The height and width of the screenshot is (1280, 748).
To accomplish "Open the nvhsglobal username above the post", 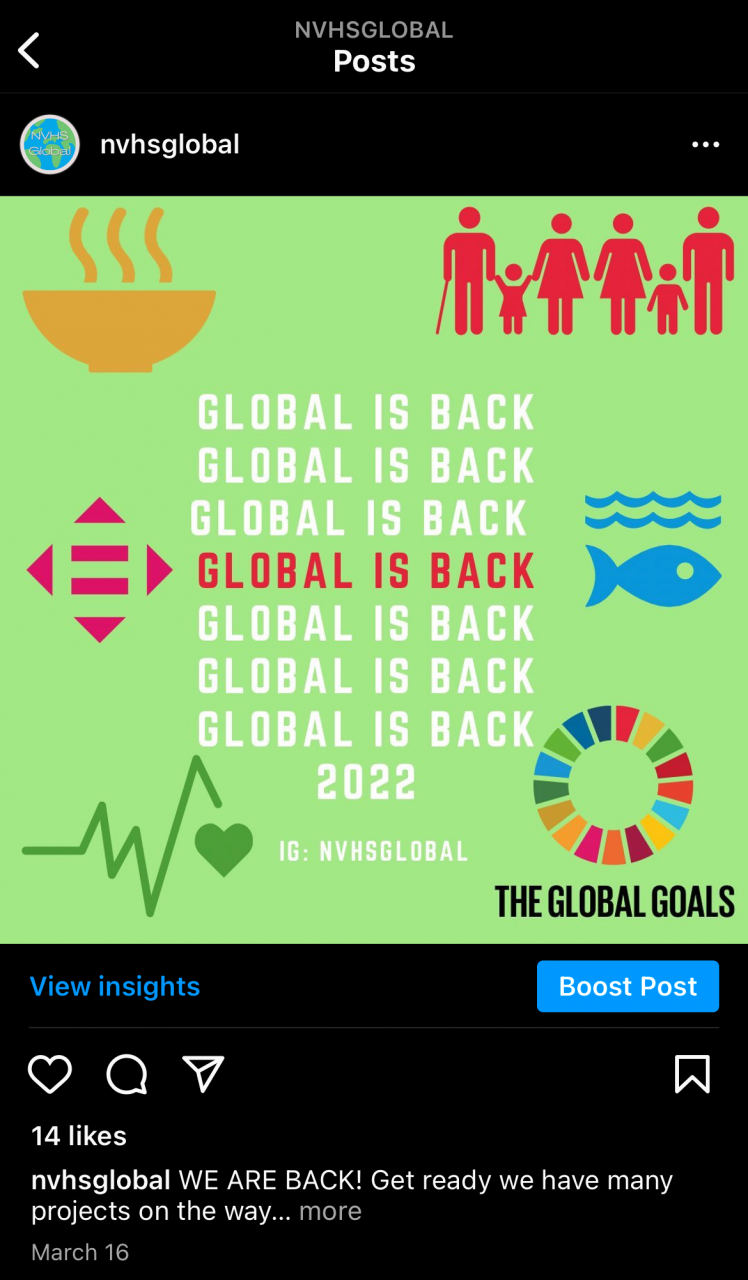I will click(x=170, y=145).
